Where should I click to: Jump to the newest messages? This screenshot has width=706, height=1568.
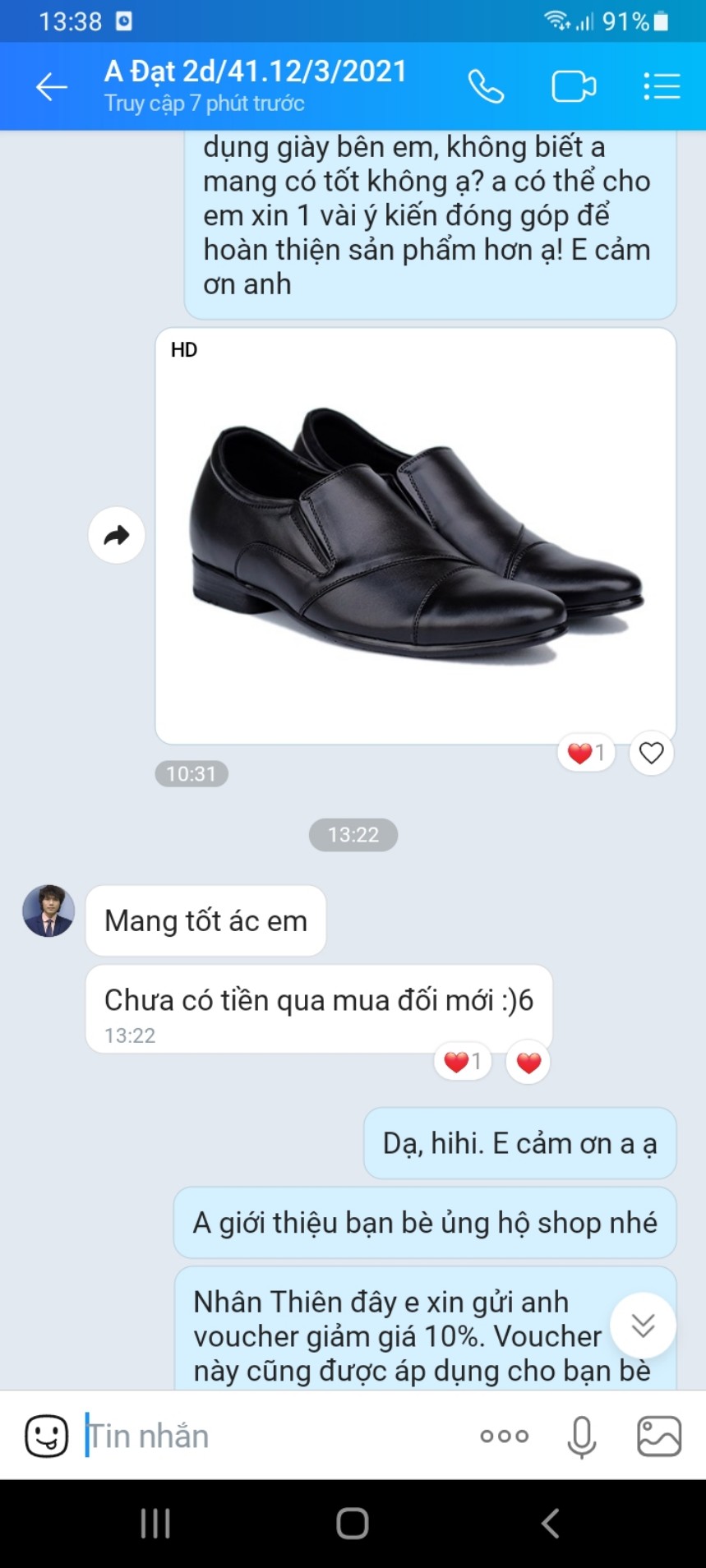643,1325
